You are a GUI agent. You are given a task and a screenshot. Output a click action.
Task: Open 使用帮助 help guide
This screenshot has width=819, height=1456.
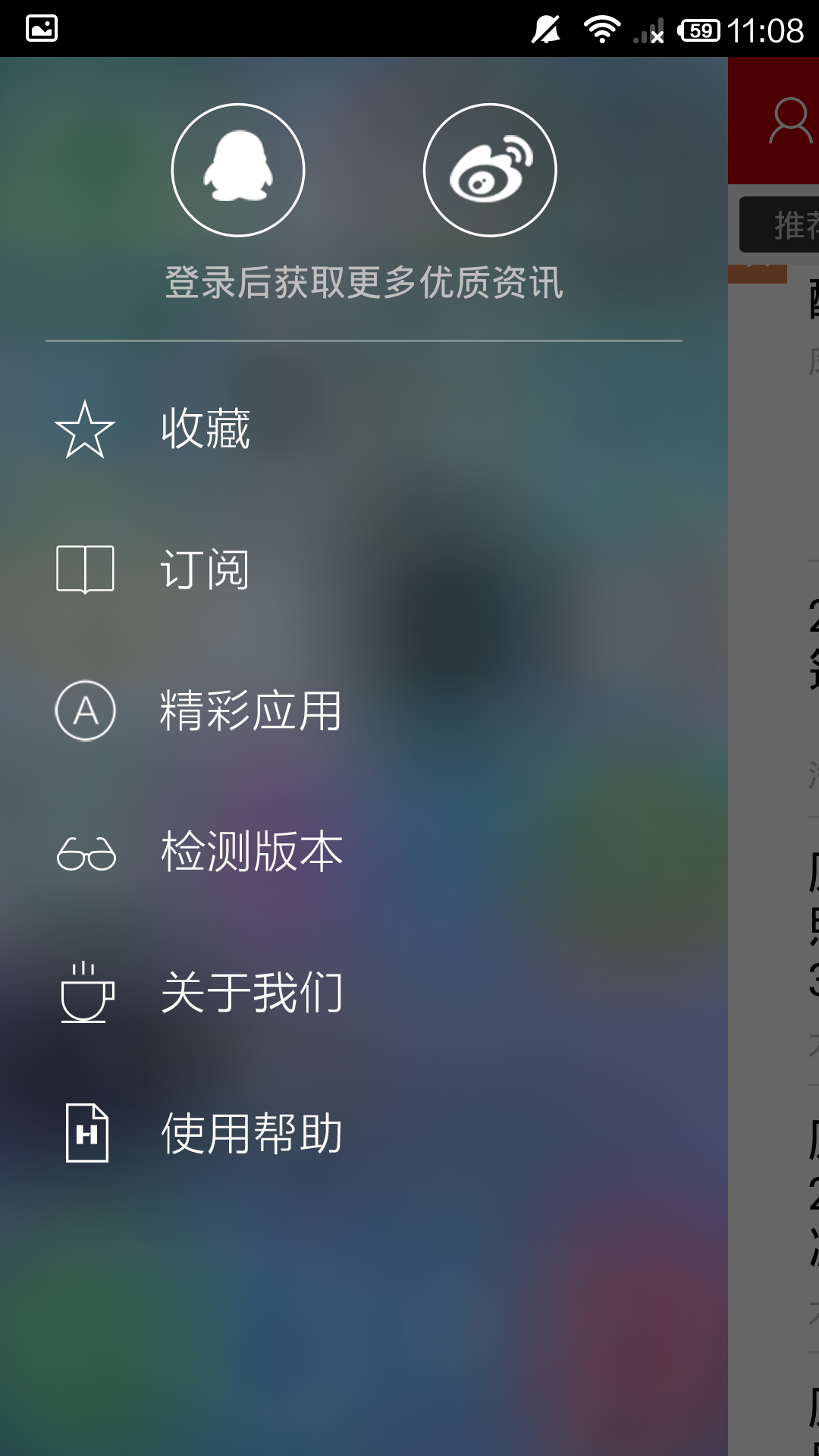250,1134
